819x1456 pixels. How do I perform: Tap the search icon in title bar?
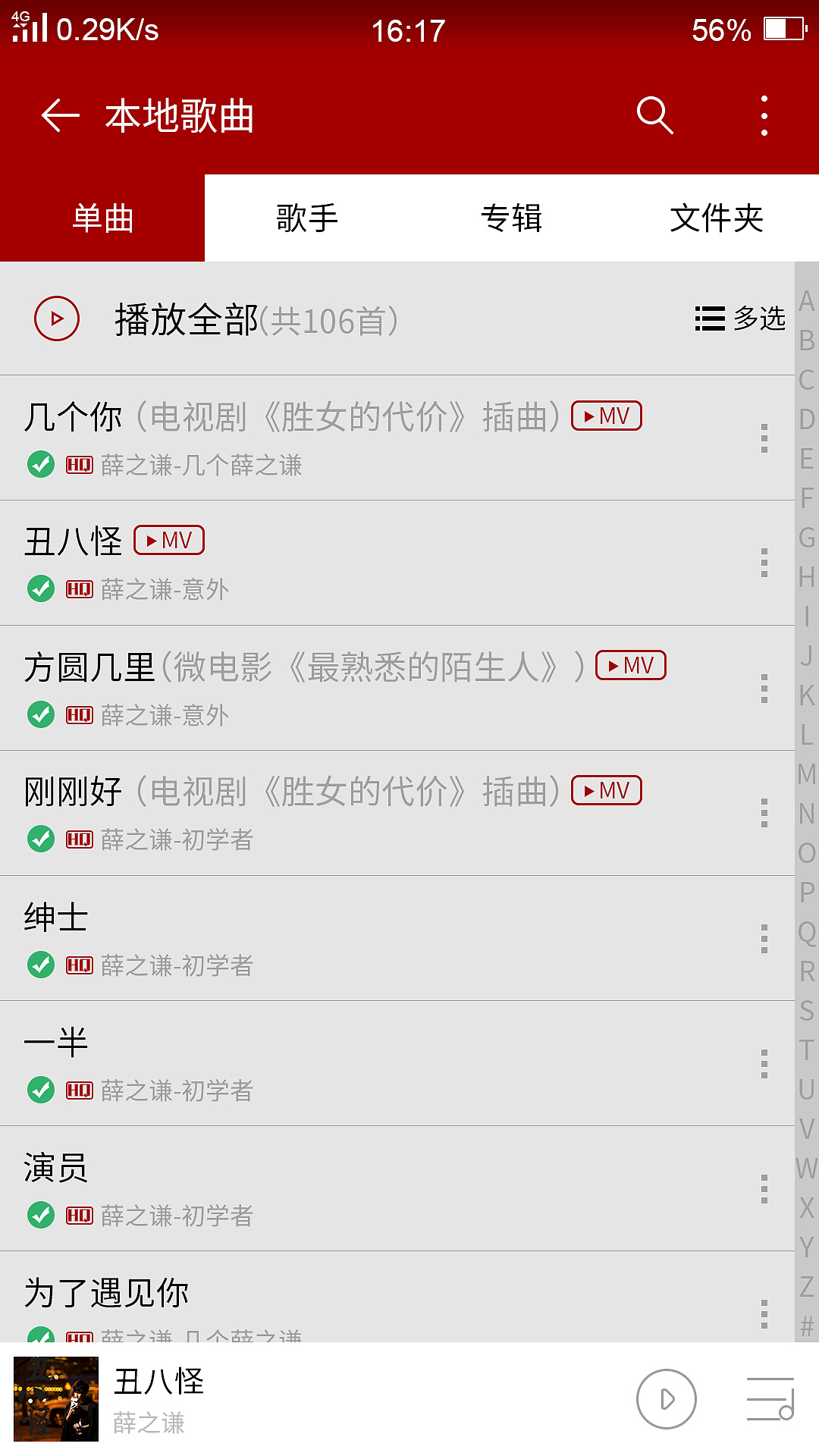[x=655, y=115]
